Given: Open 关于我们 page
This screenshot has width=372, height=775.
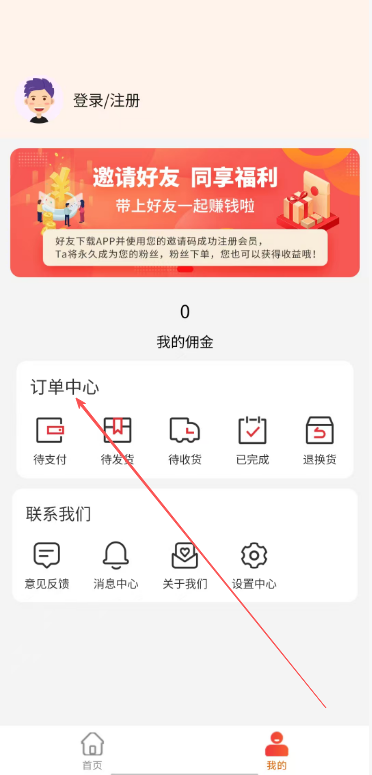Looking at the screenshot, I should click(185, 565).
